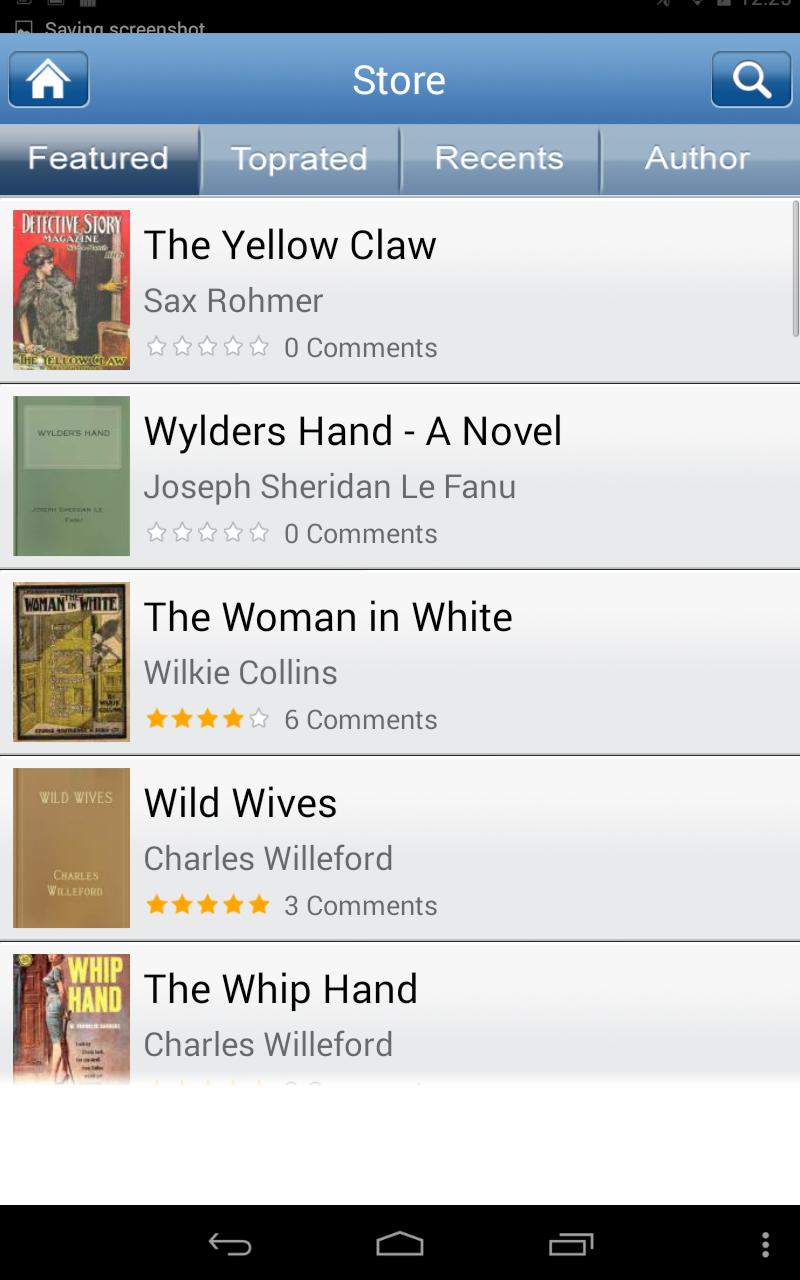Image resolution: width=800 pixels, height=1280 pixels.
Task: Click the search magnifier icon
Action: point(750,79)
